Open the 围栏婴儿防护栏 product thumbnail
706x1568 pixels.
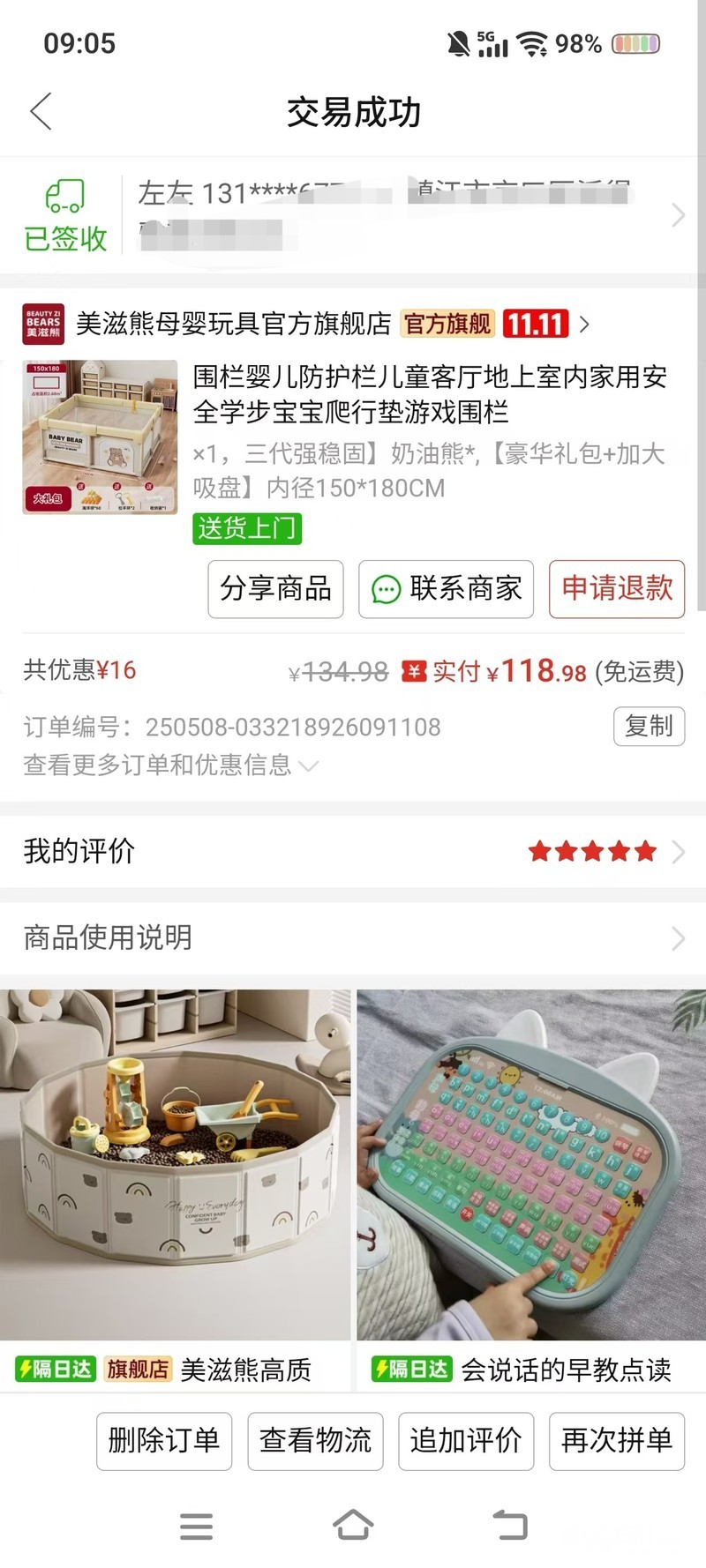(x=100, y=437)
